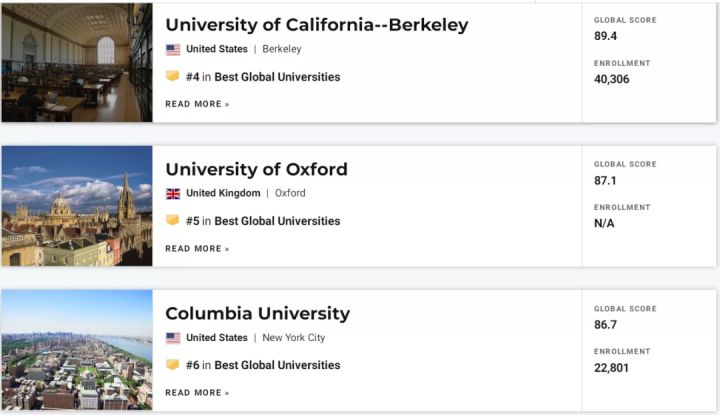Select Read More under University of Oxford
This screenshot has height=415, width=720.
click(197, 248)
